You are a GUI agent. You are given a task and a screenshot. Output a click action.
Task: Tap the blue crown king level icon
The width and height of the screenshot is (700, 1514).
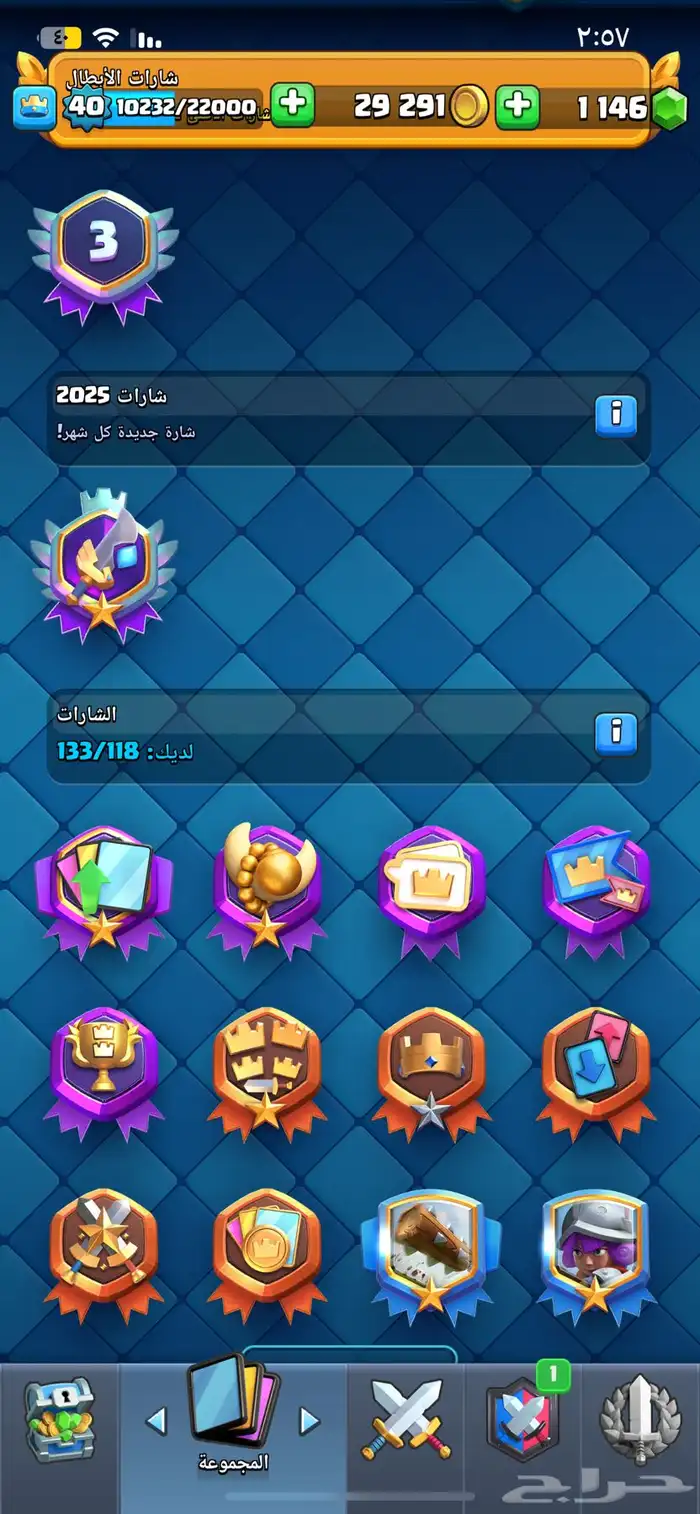pyautogui.click(x=34, y=107)
